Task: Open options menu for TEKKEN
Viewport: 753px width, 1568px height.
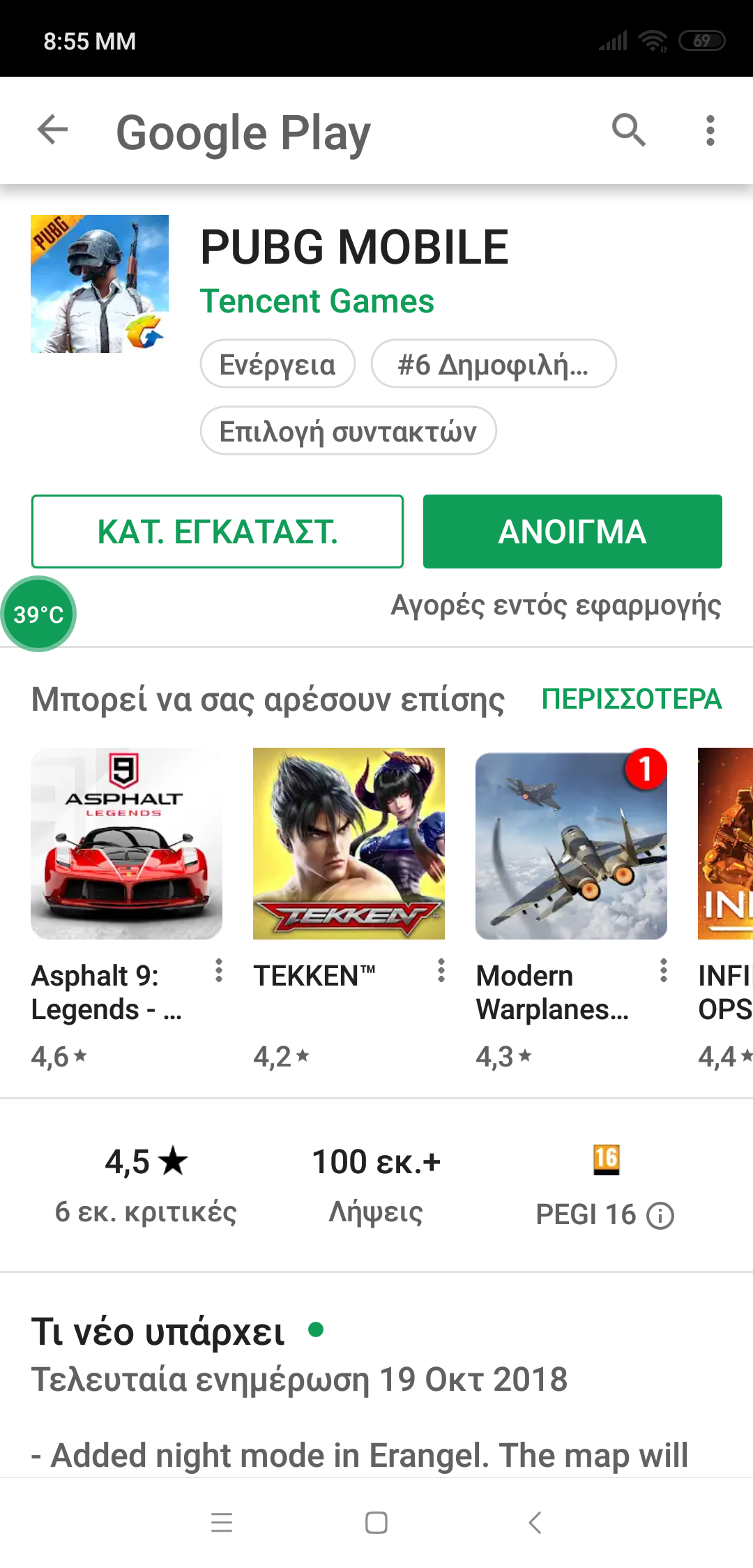Action: [x=441, y=971]
